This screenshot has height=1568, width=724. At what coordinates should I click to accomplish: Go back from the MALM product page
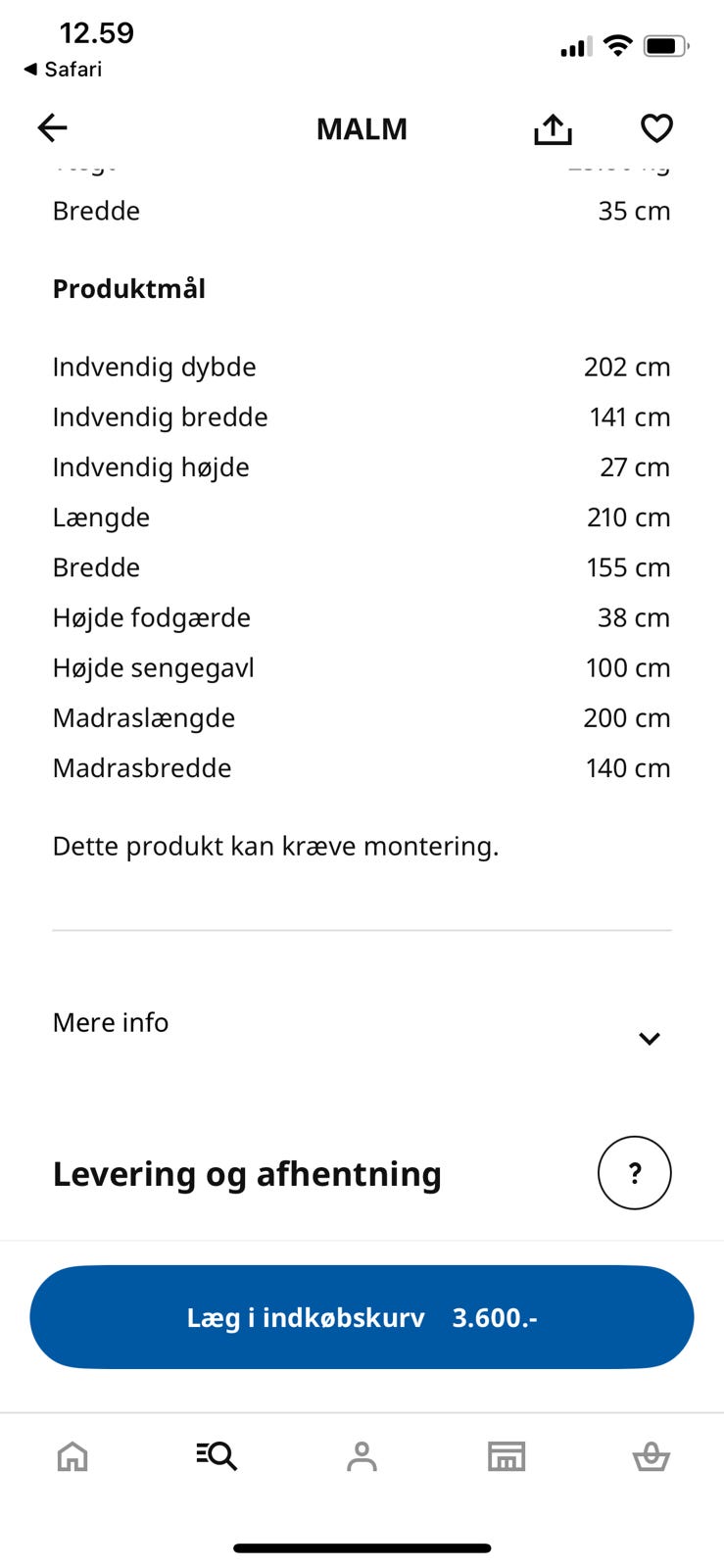coord(53,128)
